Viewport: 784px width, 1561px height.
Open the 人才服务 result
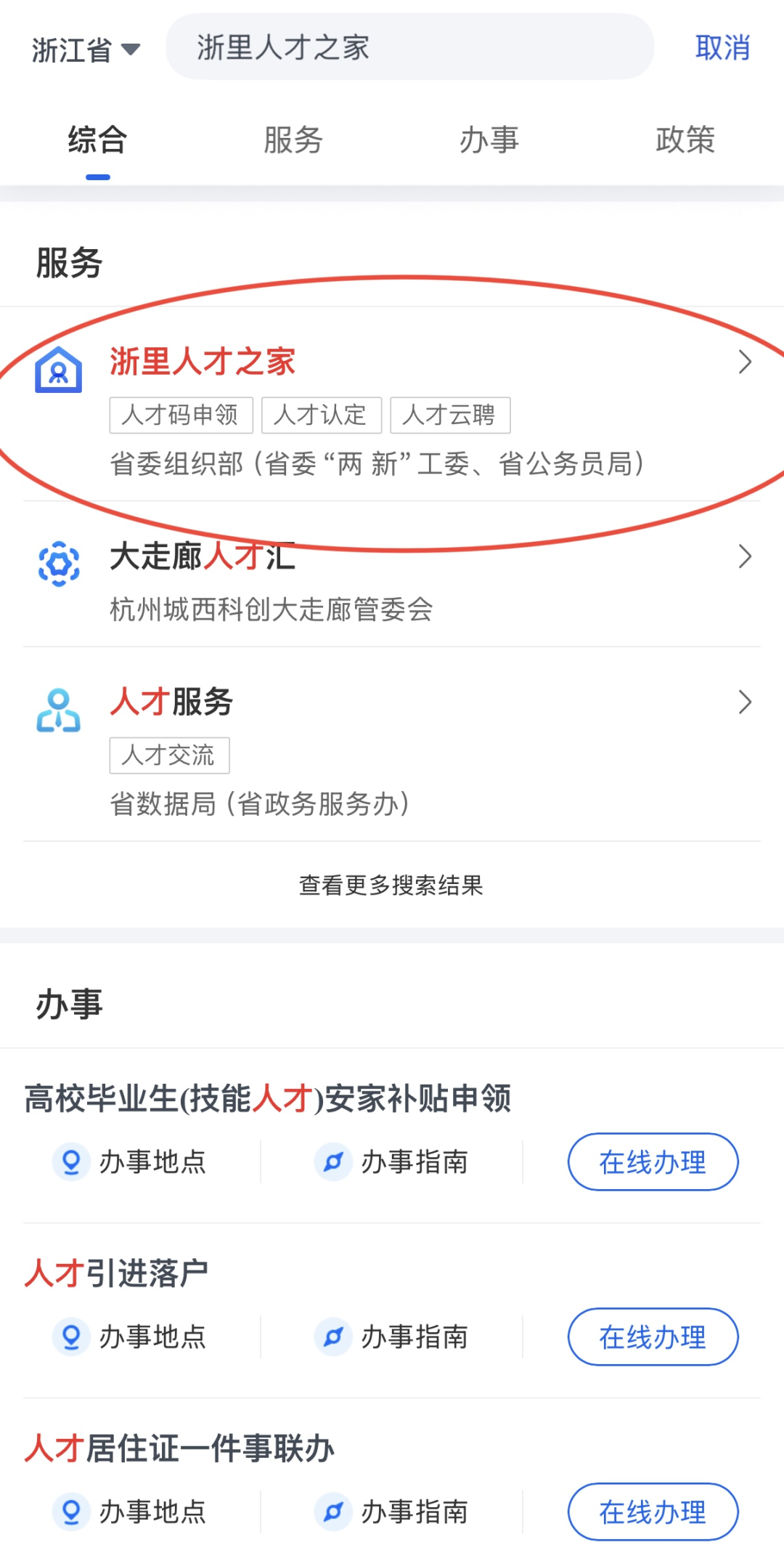pos(171,702)
